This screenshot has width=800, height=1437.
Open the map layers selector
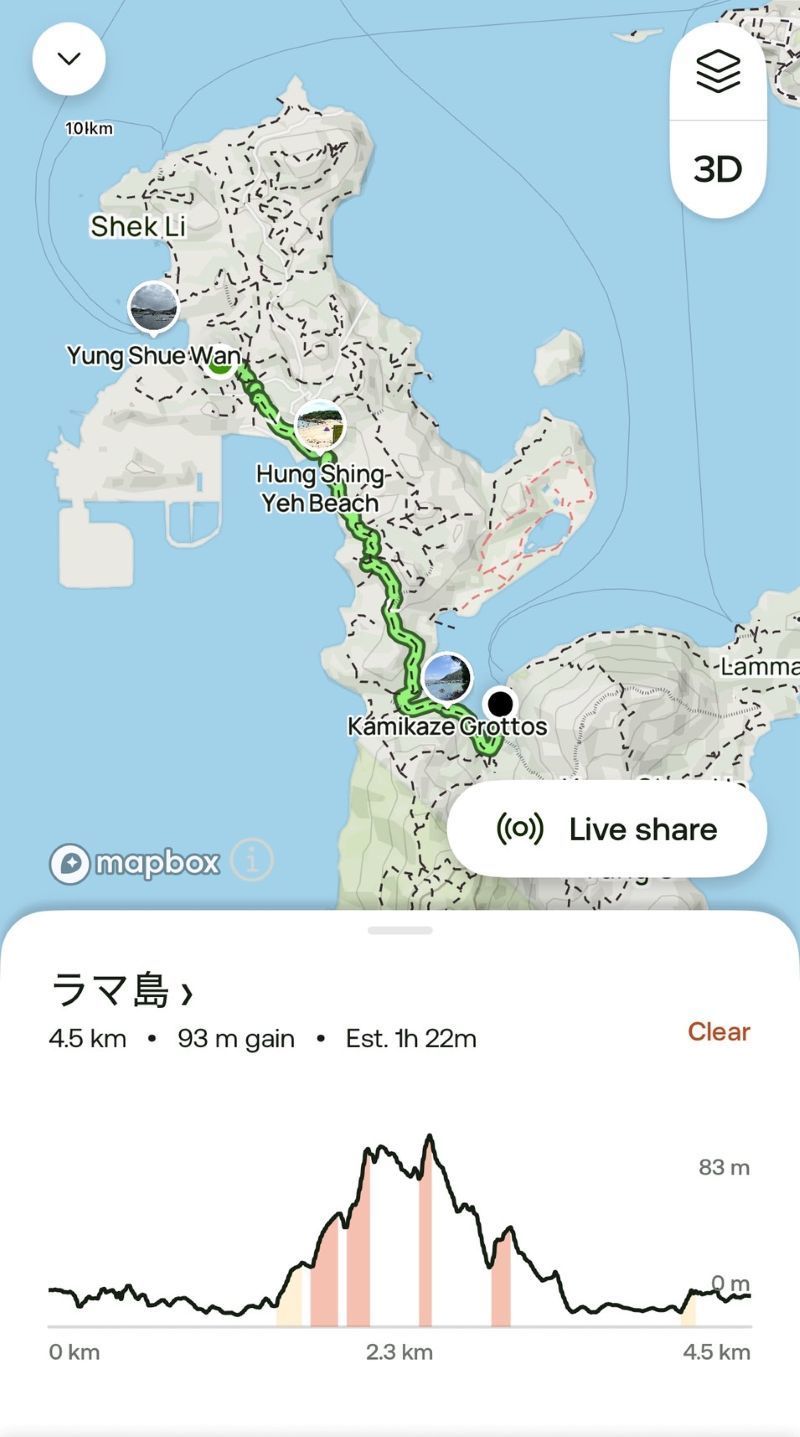[718, 72]
